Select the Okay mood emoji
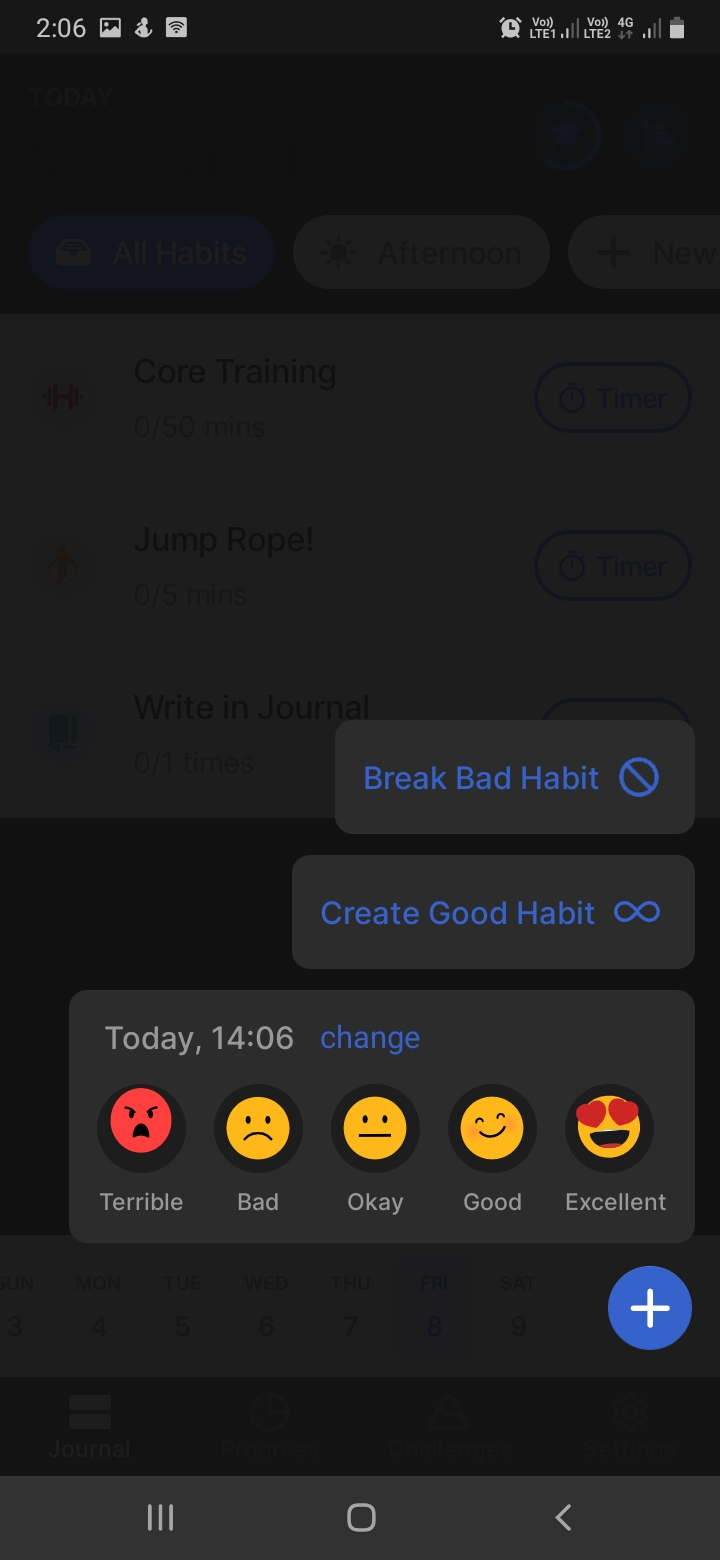The image size is (720, 1560). pos(375,1129)
